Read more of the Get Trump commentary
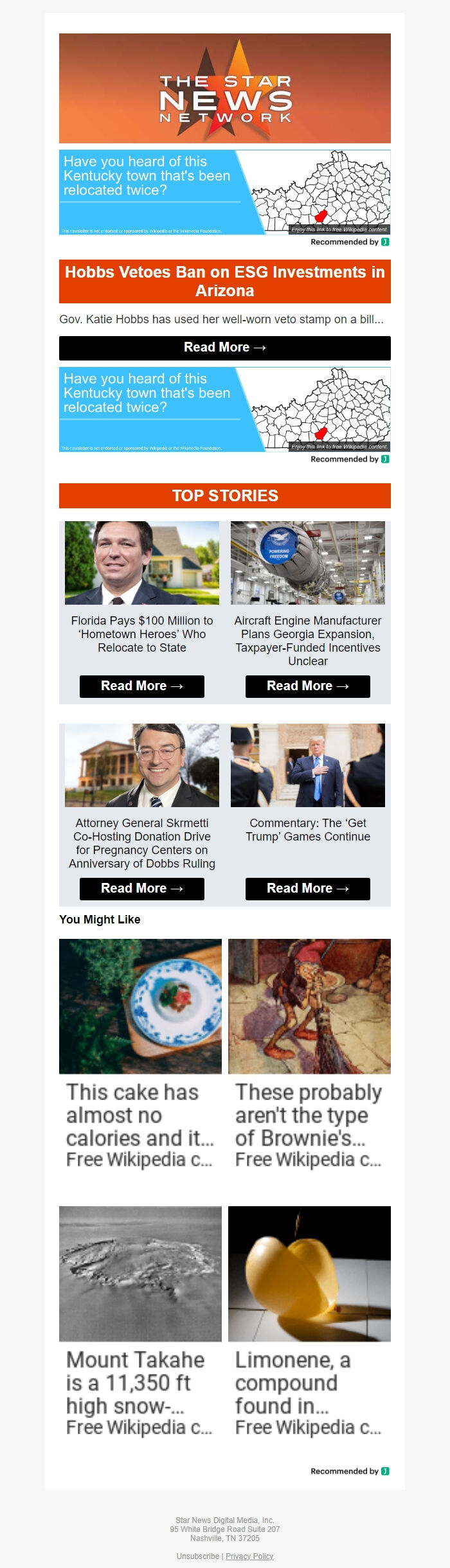This screenshot has height=1568, width=450. pos(307,889)
